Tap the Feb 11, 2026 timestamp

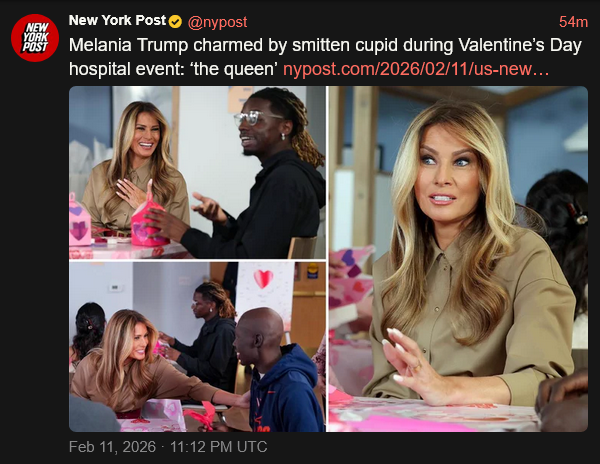click(x=168, y=447)
